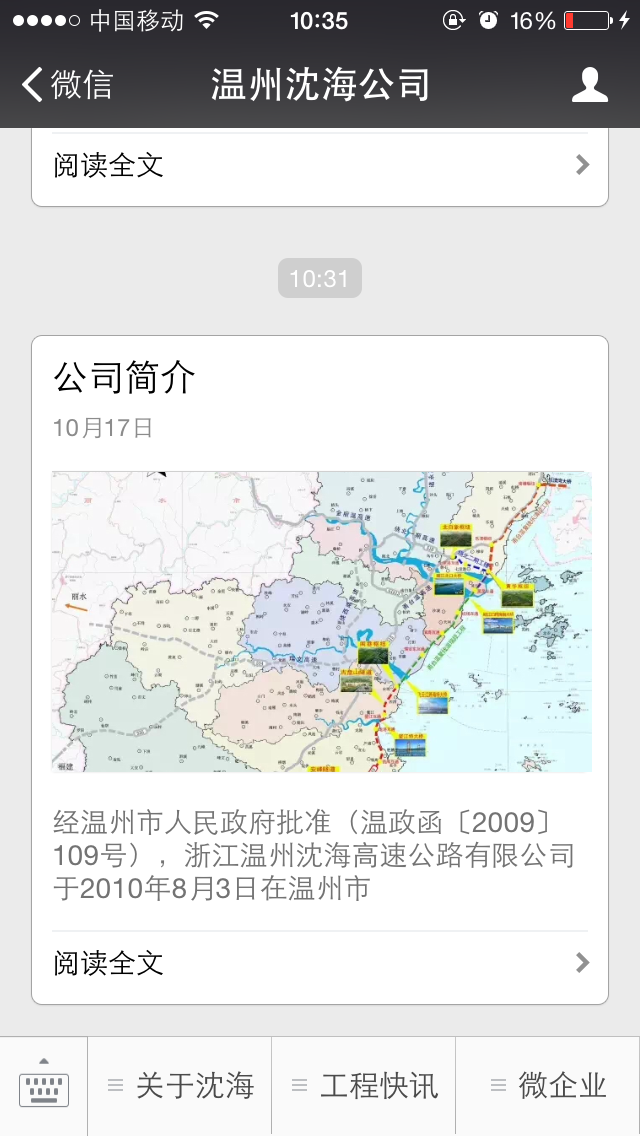Tap 阅读全文 under the 公司简介 article
This screenshot has height=1136, width=640.
[x=320, y=963]
